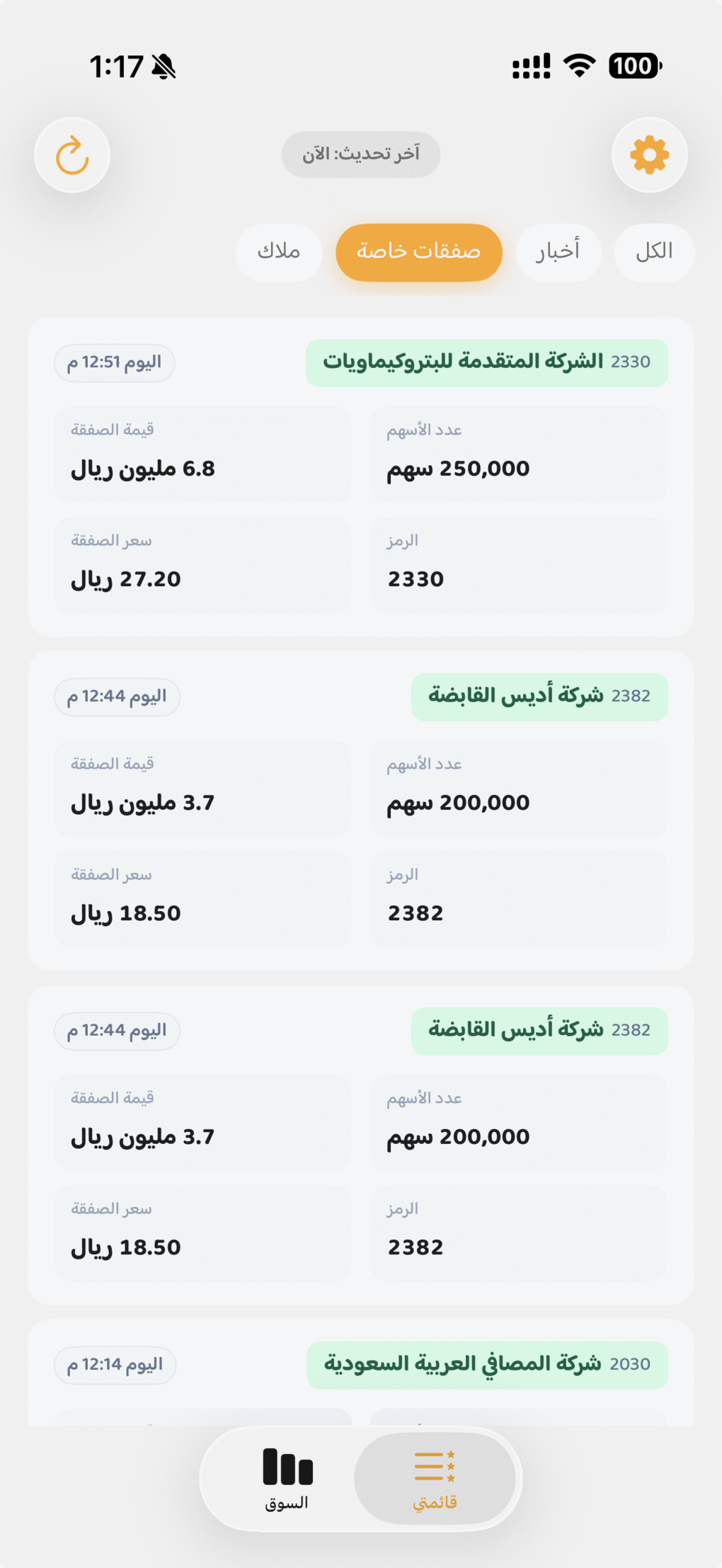Select the صفقات خاصة filter
This screenshot has width=722, height=1568.
click(x=418, y=252)
